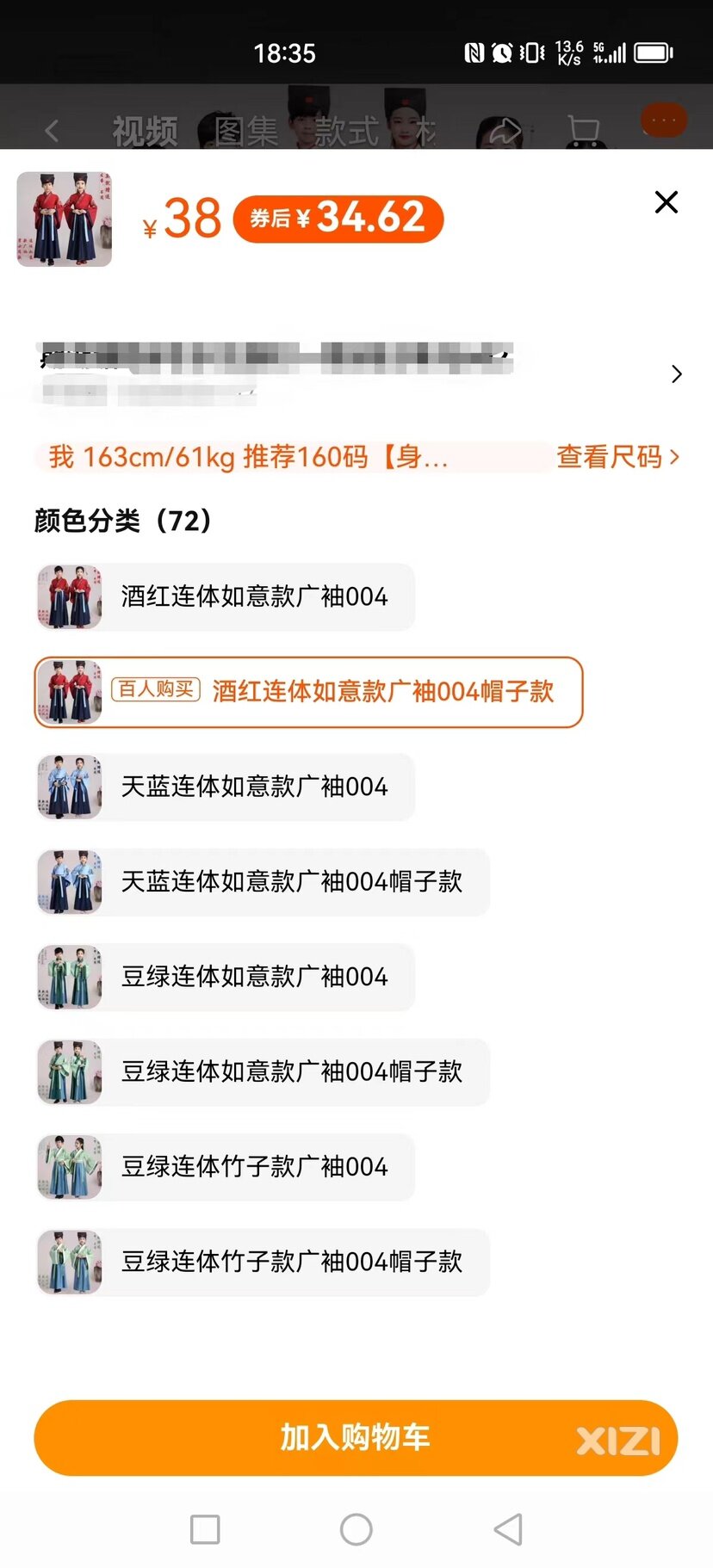Select 天蓝连体如意款广袖004 option
713x1568 pixels.
(225, 787)
